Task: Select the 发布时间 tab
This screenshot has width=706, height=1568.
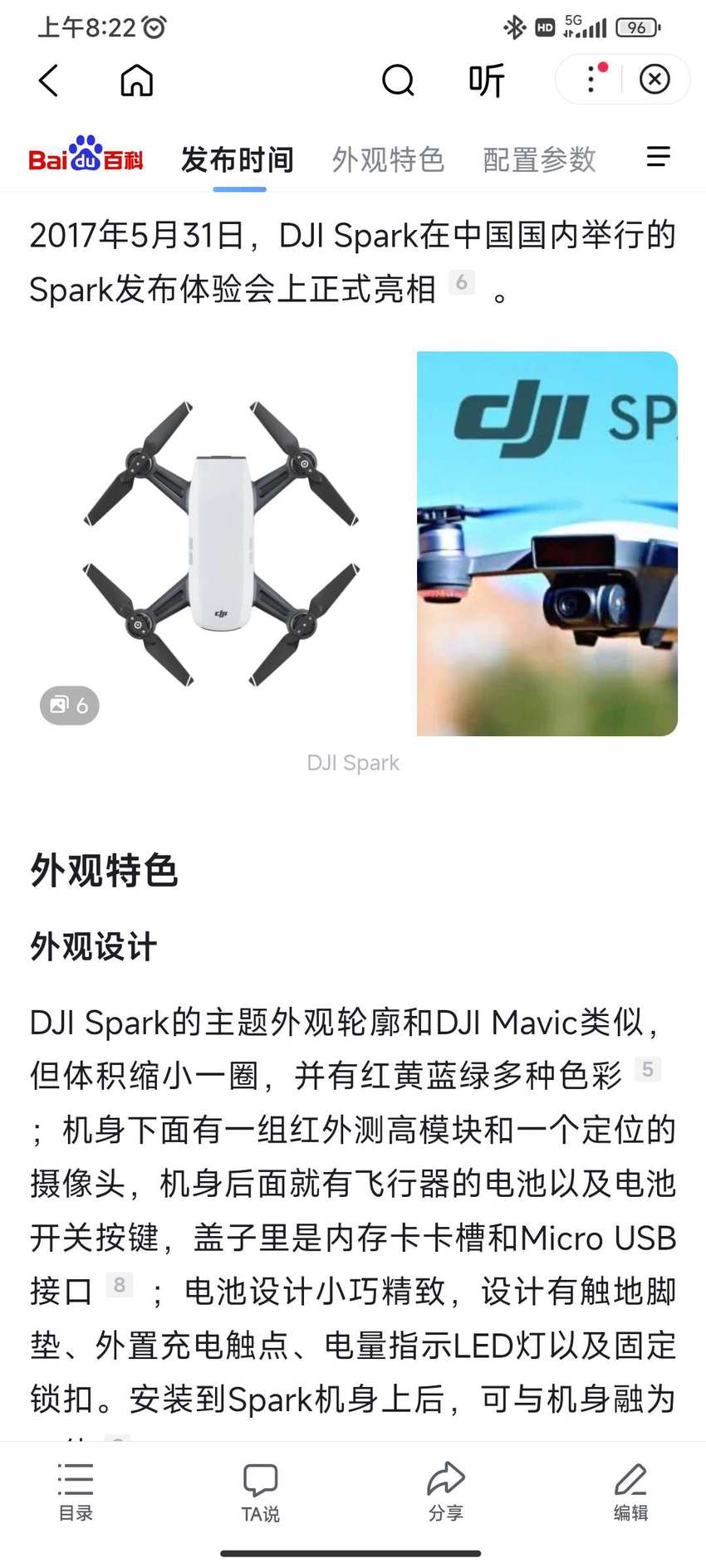Action: 238,159
